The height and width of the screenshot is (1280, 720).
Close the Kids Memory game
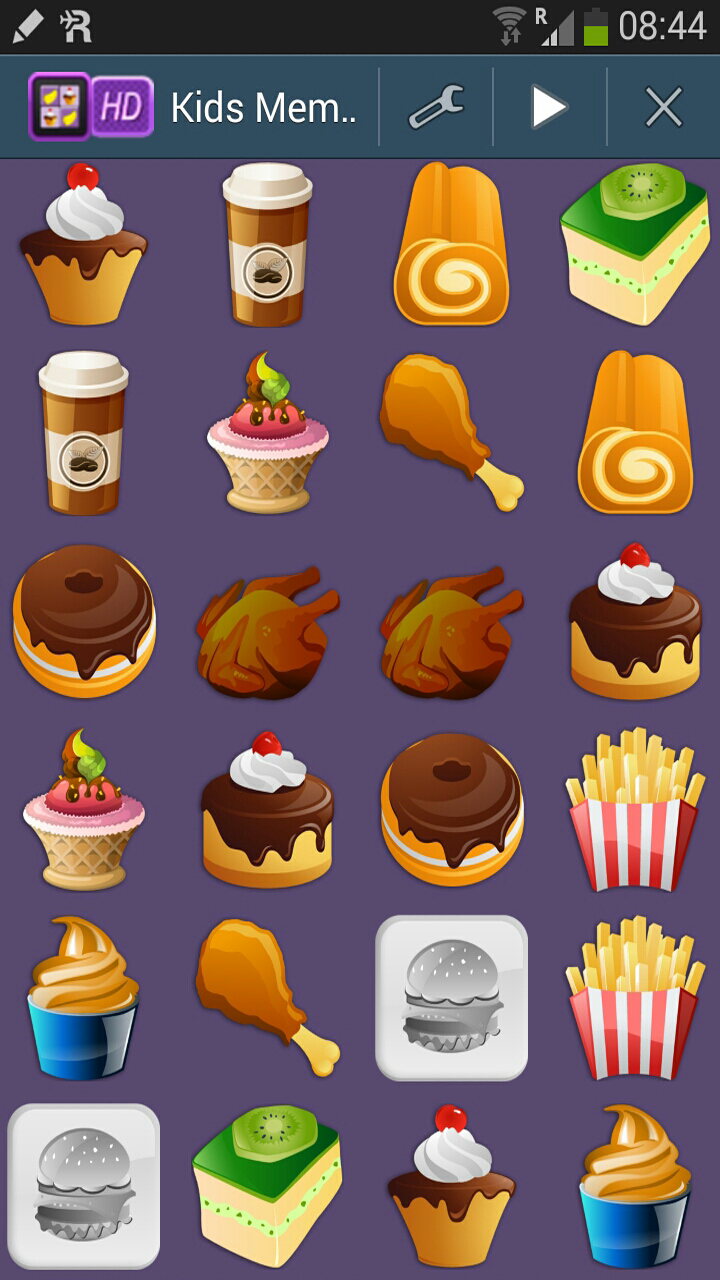[663, 107]
